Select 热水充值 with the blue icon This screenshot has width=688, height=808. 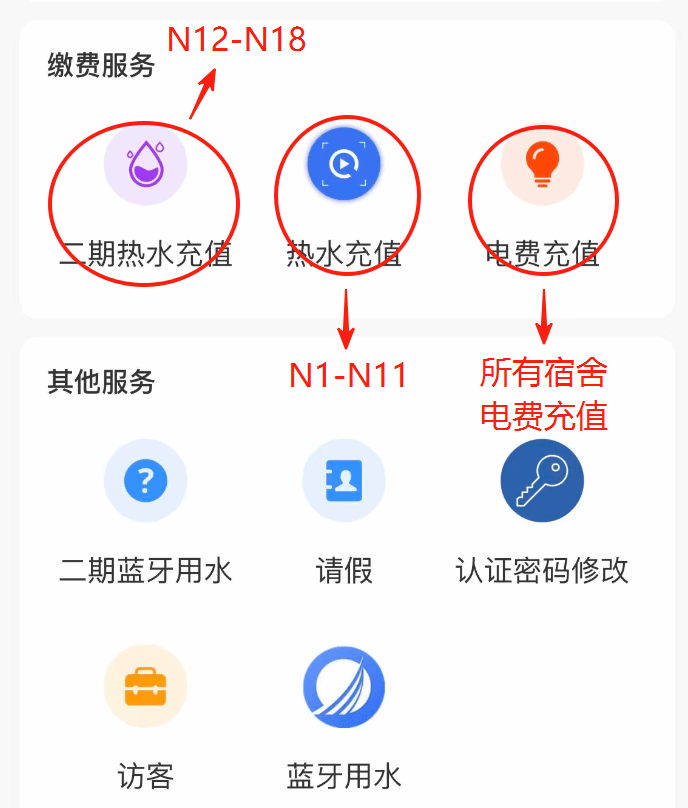coord(345,166)
